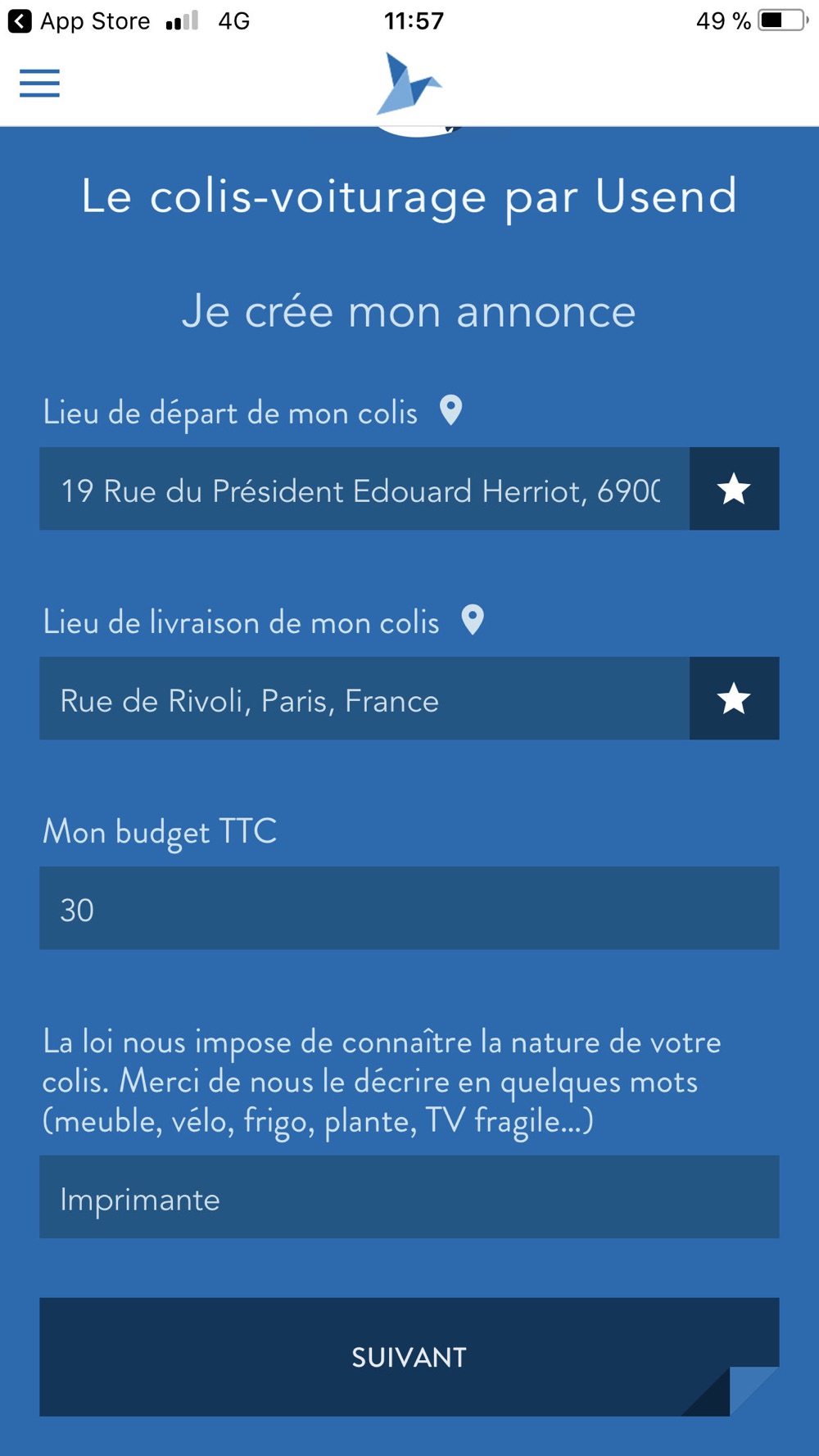Edit the parcel description Imprimante
The image size is (819, 1456).
tap(409, 1197)
